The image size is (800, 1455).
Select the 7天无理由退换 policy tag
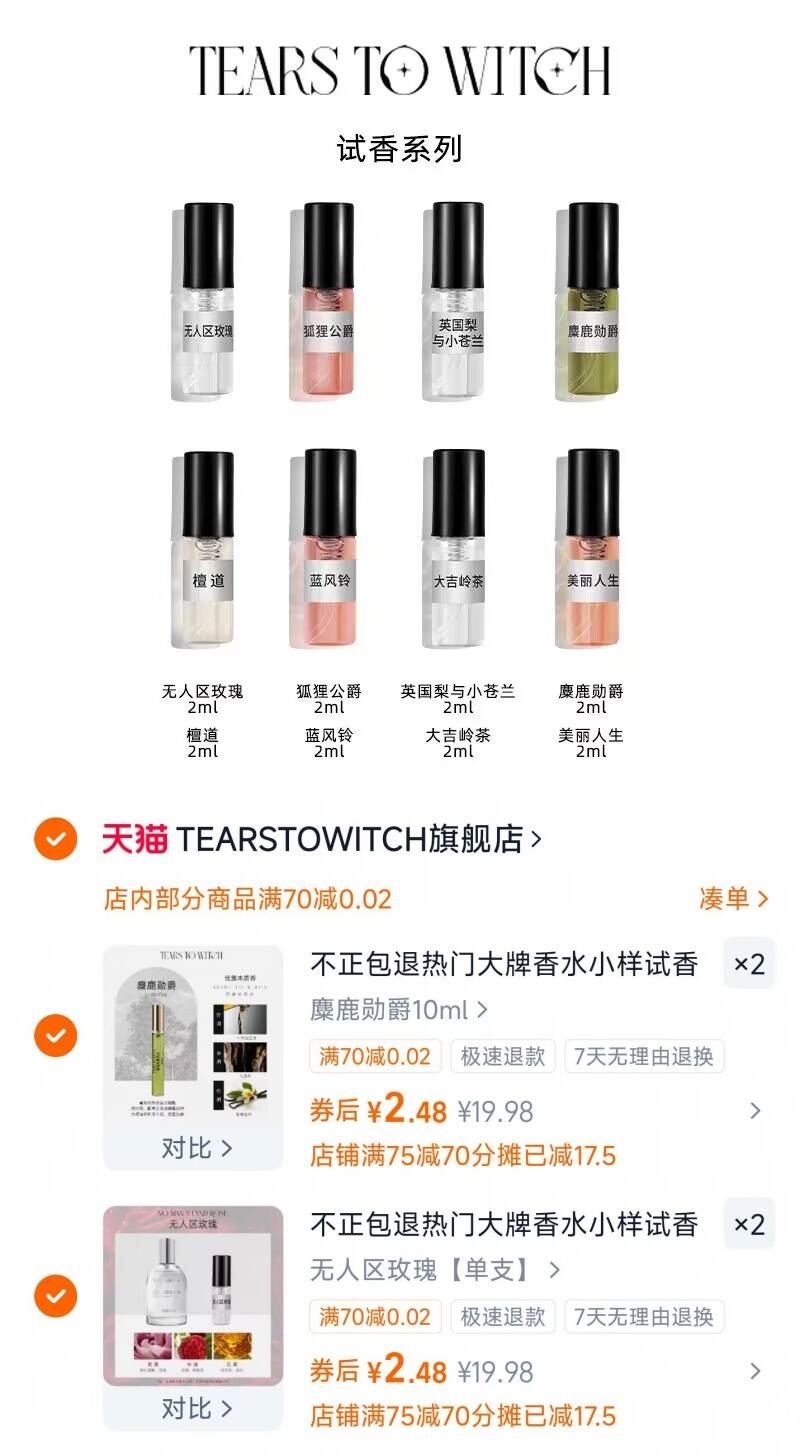point(643,1056)
